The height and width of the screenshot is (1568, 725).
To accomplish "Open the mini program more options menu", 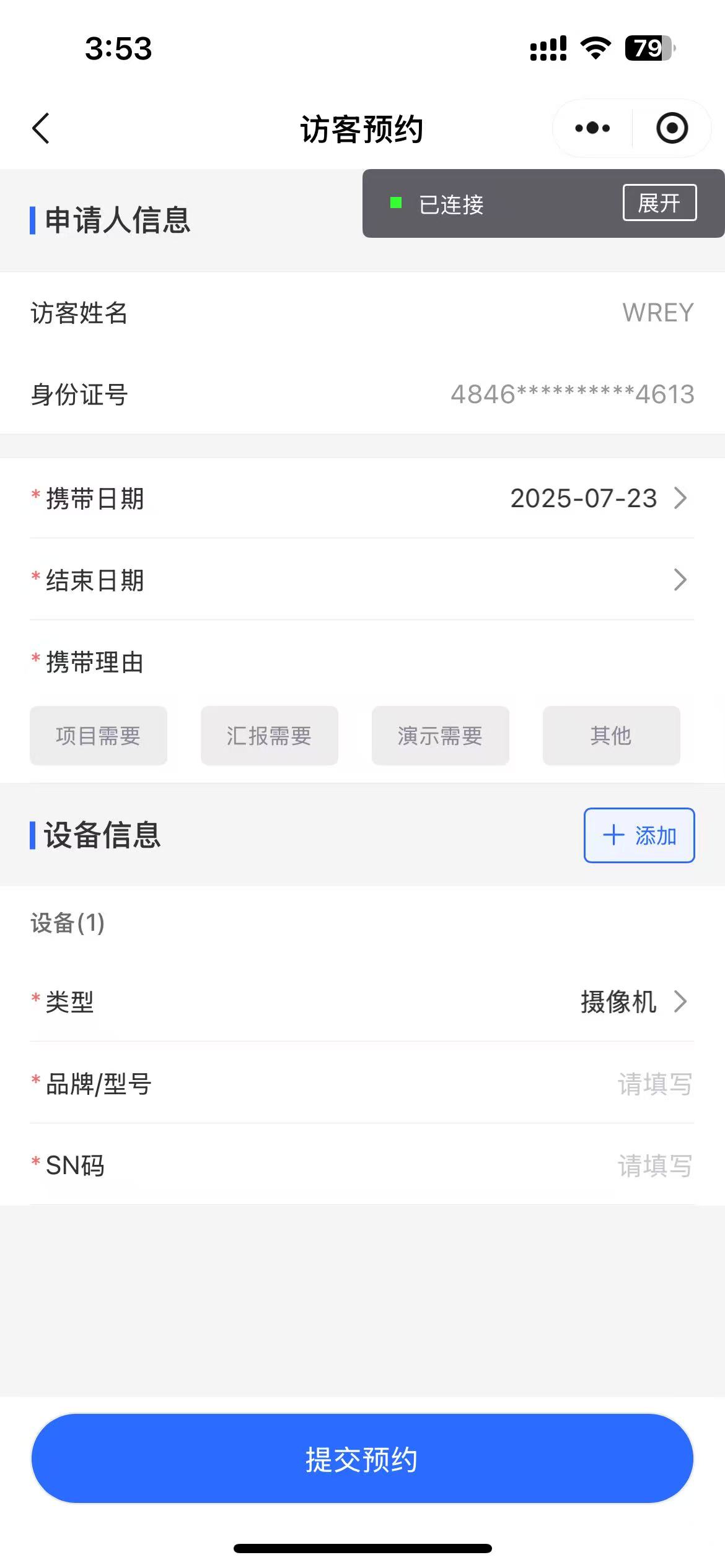I will click(x=592, y=129).
